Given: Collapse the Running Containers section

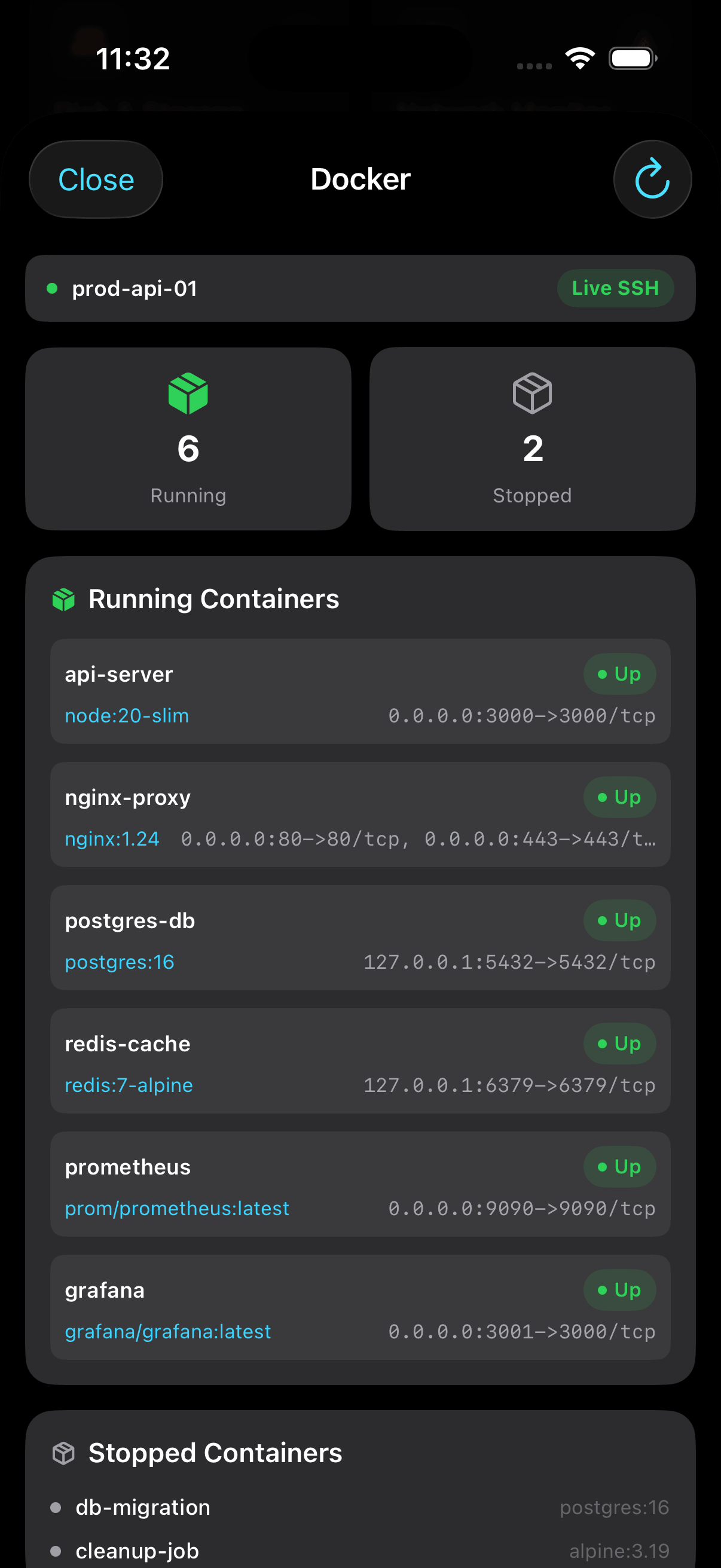Looking at the screenshot, I should click(214, 599).
